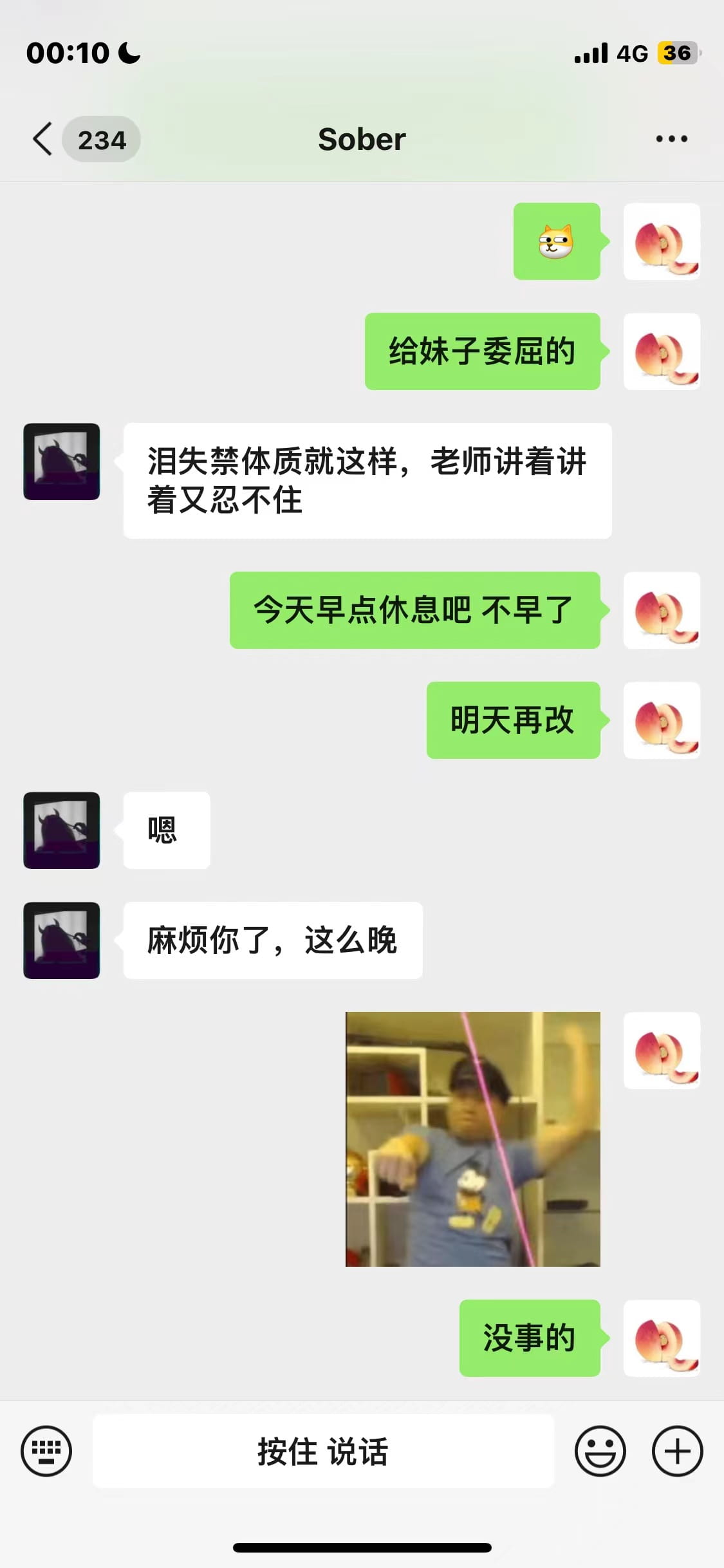Go back to the chat list
This screenshot has width=724, height=1568.
pyautogui.click(x=44, y=139)
